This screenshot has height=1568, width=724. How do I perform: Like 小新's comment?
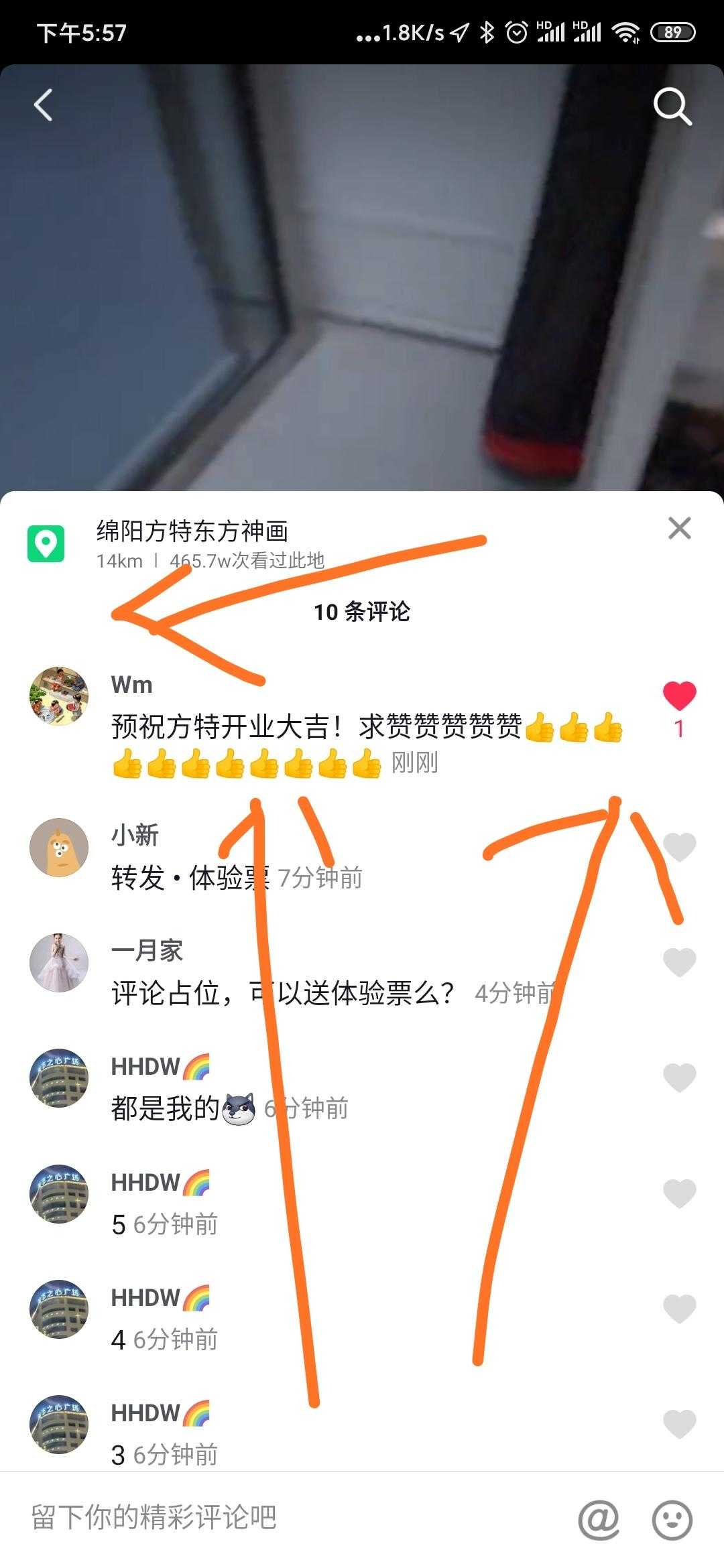click(679, 847)
